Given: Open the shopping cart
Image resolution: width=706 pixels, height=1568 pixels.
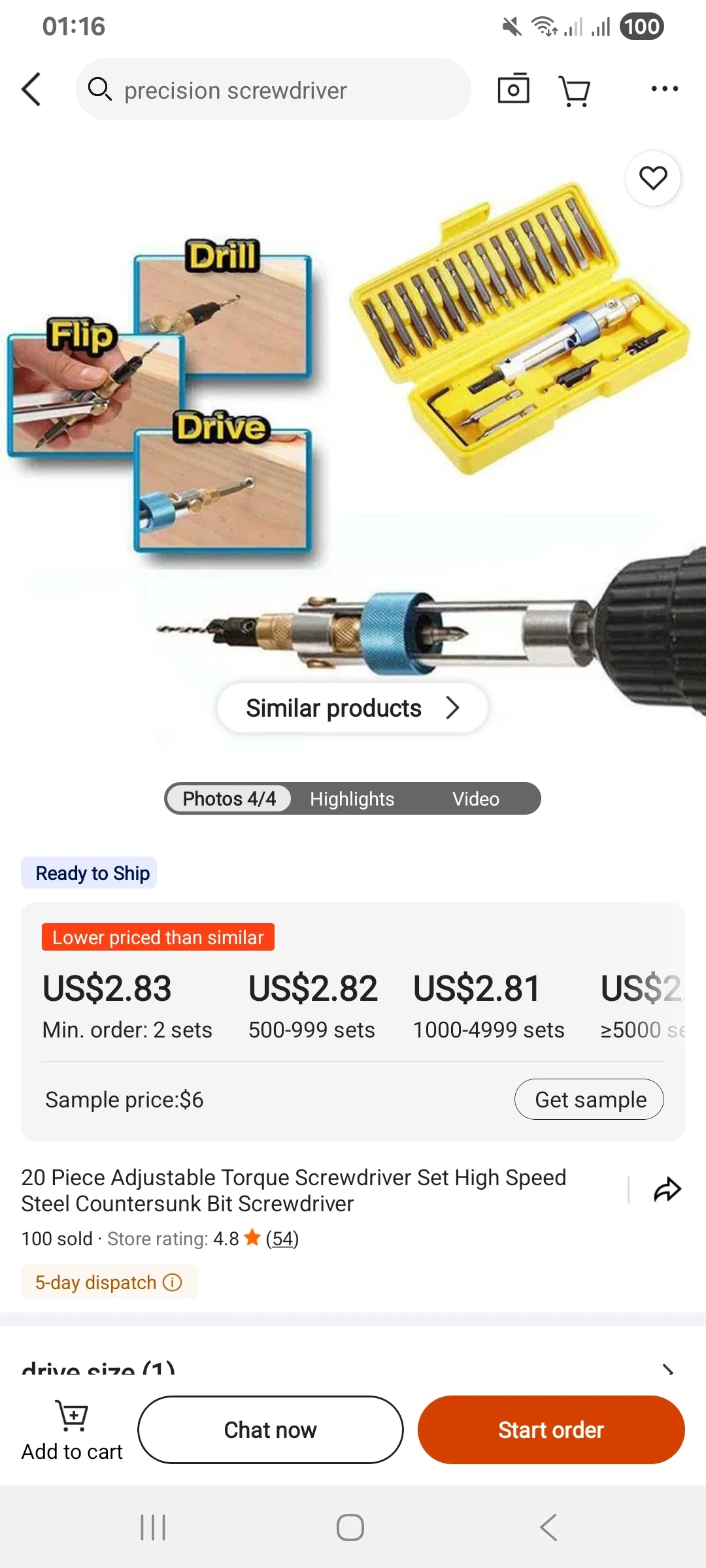Looking at the screenshot, I should [x=573, y=90].
